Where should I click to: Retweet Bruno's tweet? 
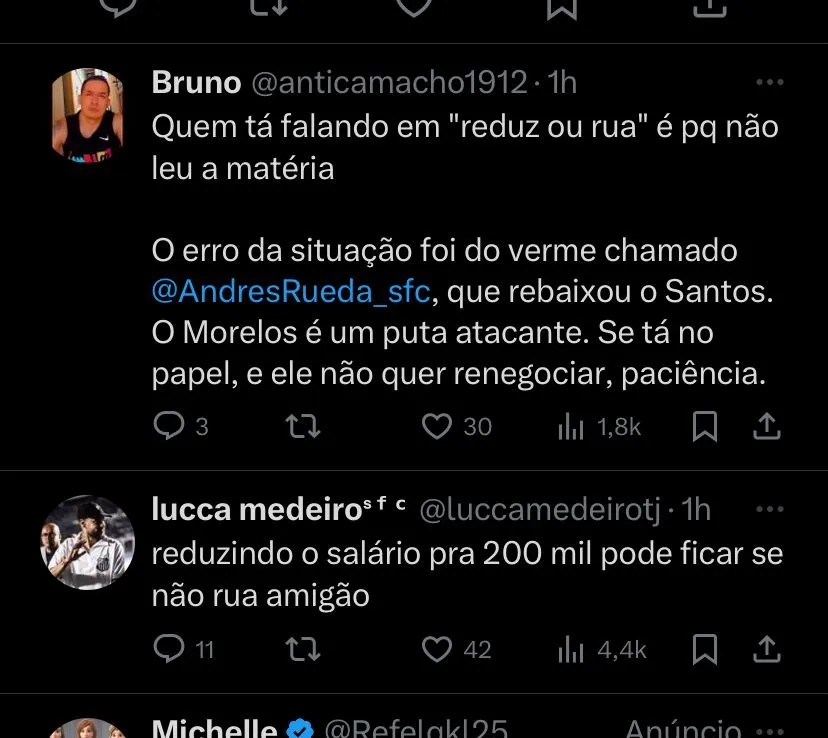303,427
